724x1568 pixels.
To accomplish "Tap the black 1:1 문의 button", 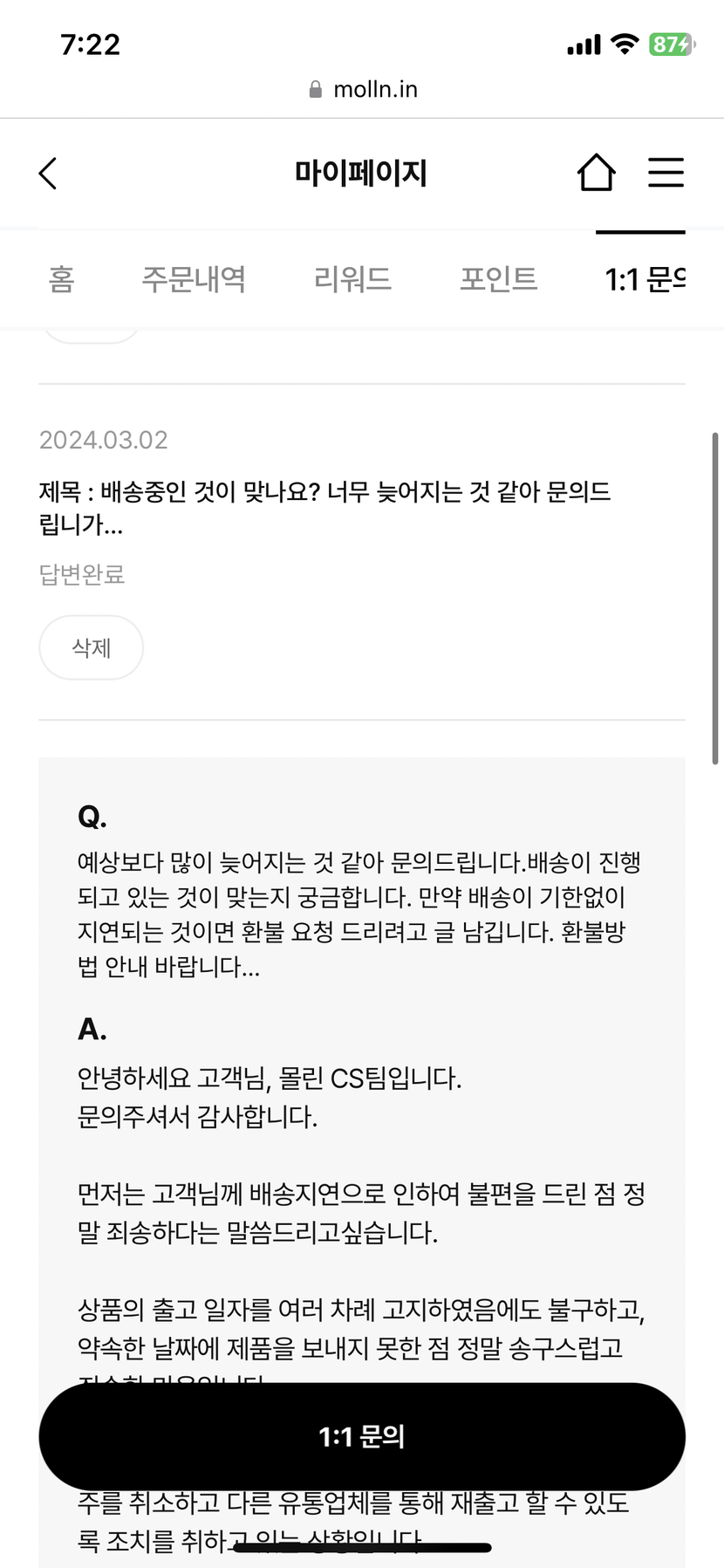I will (362, 1436).
